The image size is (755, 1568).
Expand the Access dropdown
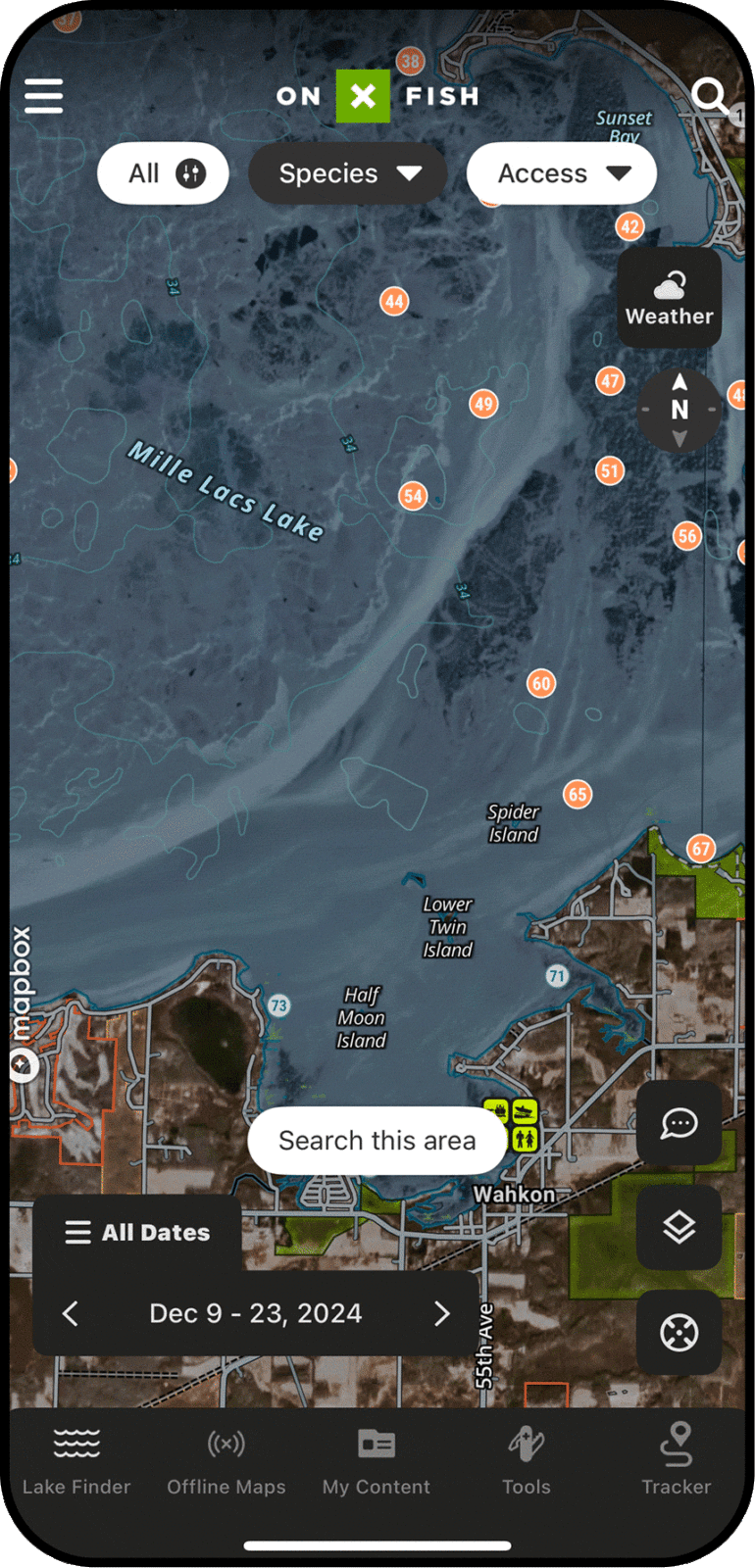click(562, 173)
